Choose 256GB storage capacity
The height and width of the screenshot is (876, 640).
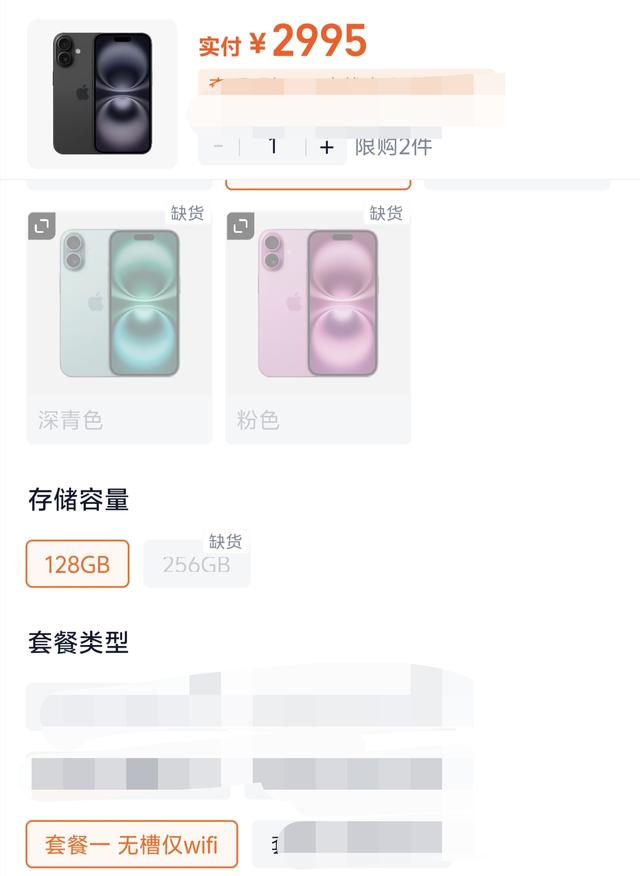click(x=196, y=565)
